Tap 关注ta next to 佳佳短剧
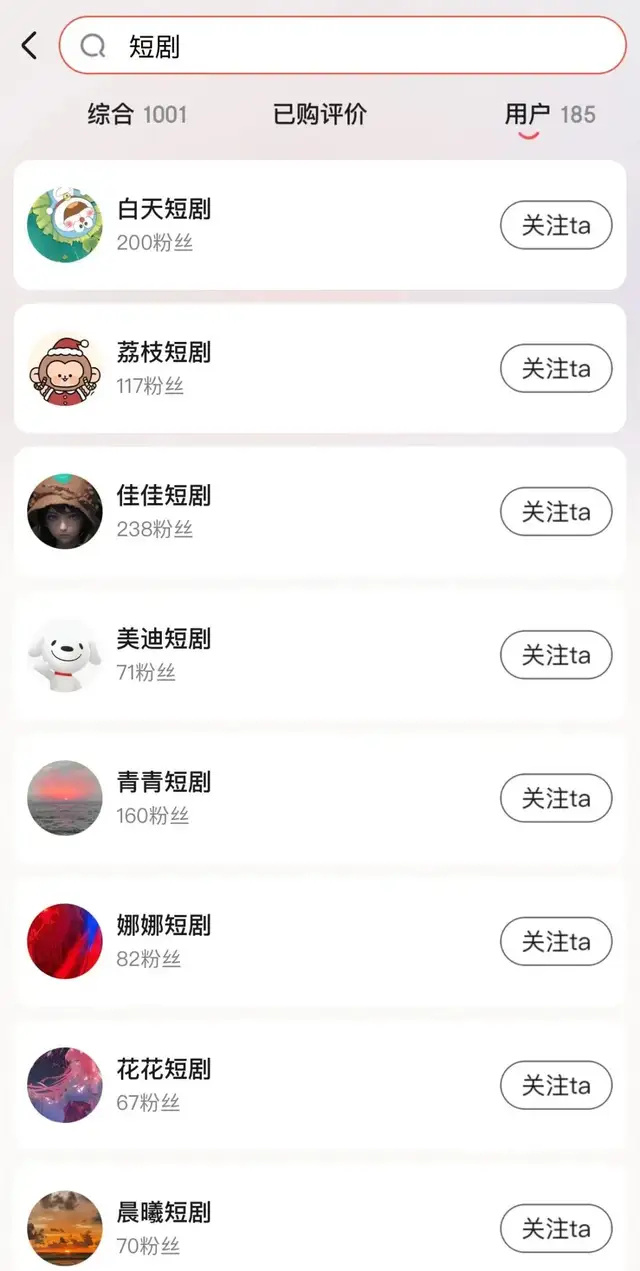This screenshot has height=1271, width=640. click(556, 512)
